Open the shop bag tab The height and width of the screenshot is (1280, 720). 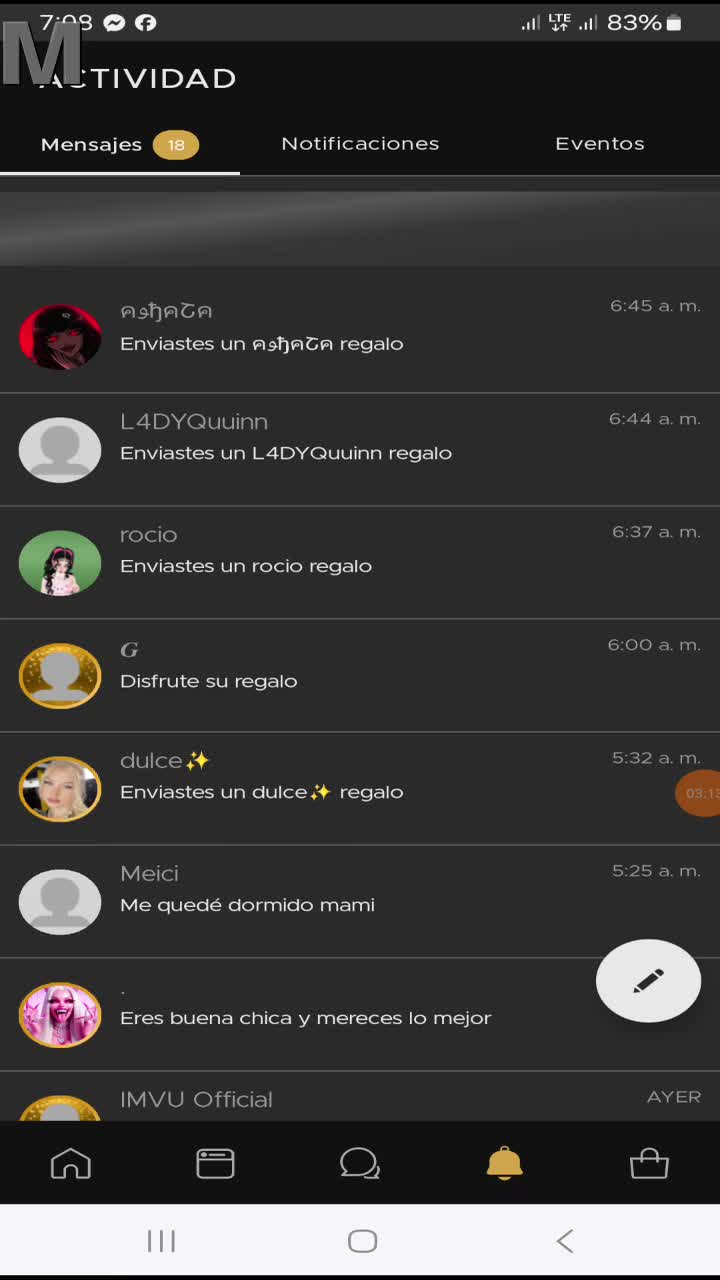[x=649, y=1163]
